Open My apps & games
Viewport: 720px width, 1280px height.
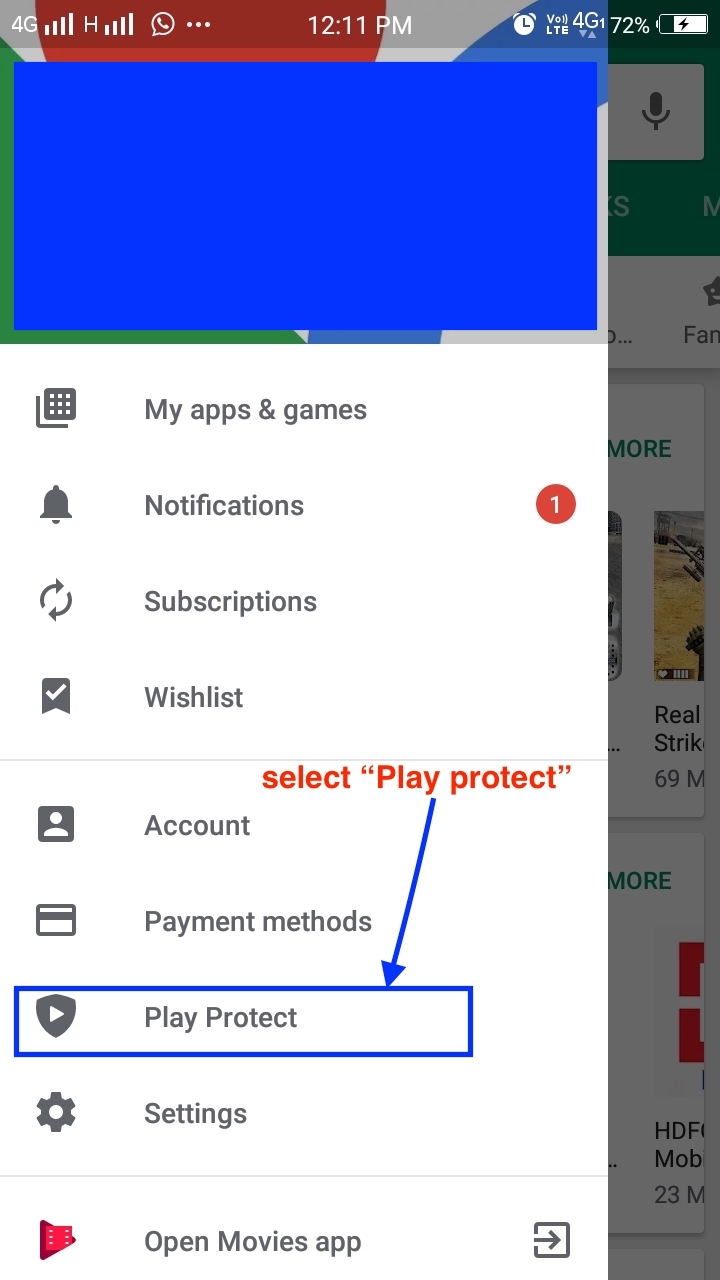[255, 410]
